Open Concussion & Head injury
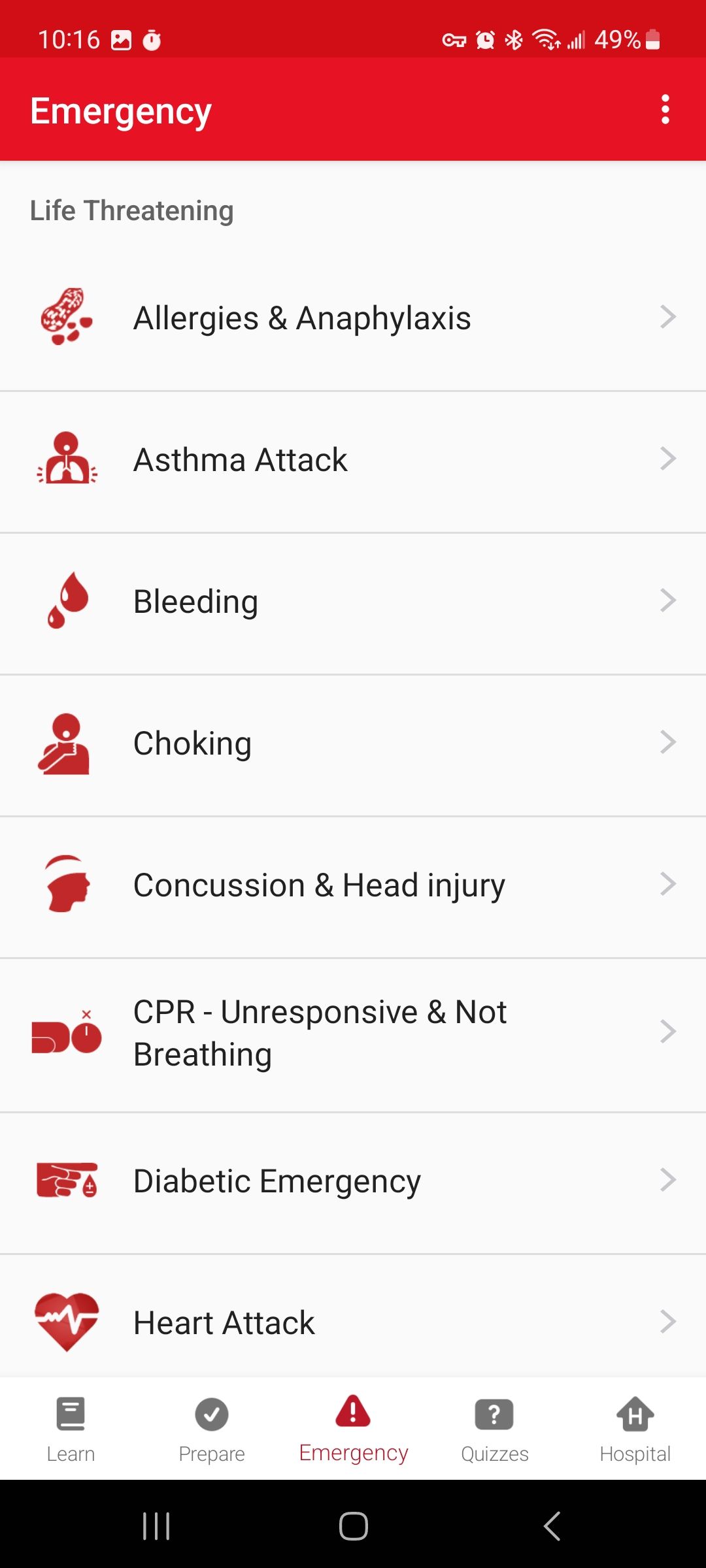 353,885
